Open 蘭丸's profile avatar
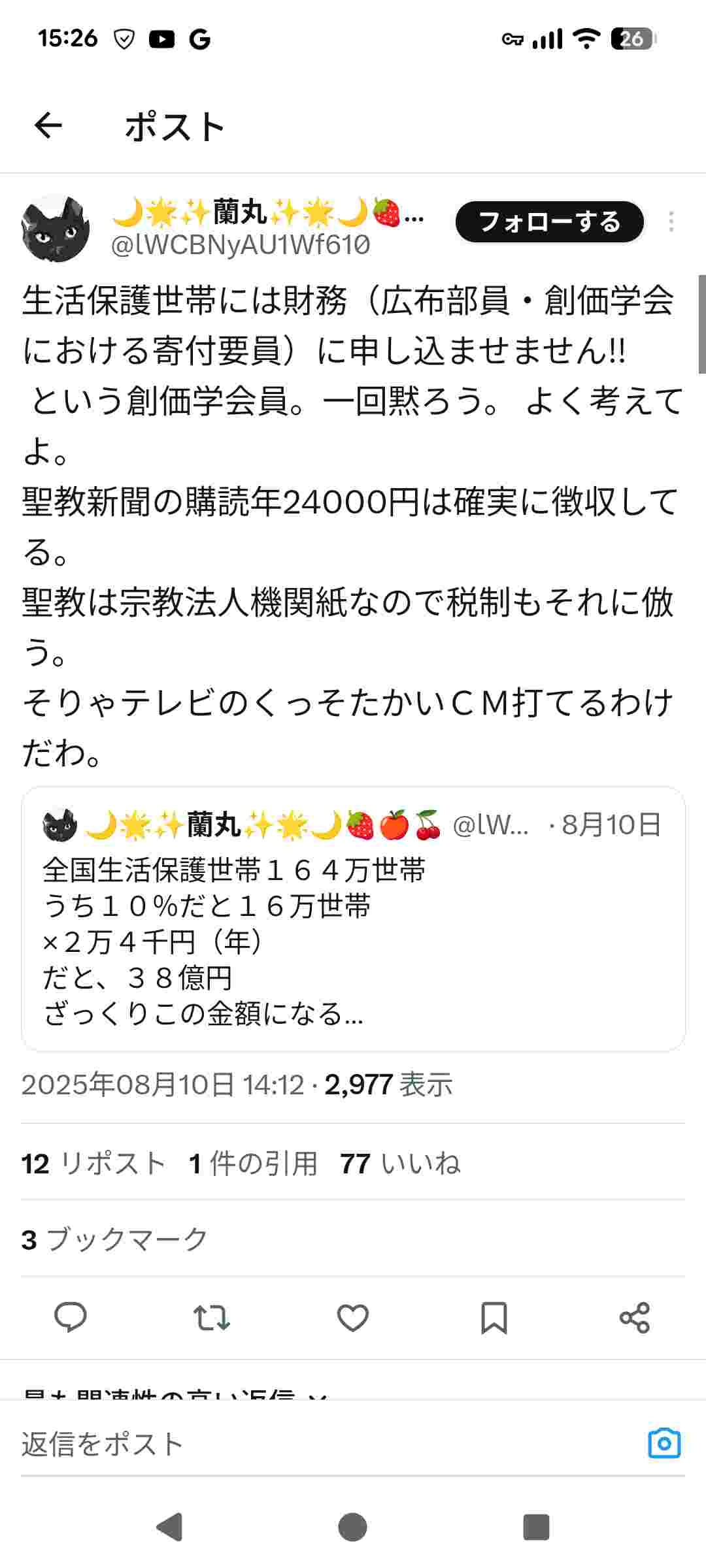The height and width of the screenshot is (1568, 706). click(x=56, y=228)
